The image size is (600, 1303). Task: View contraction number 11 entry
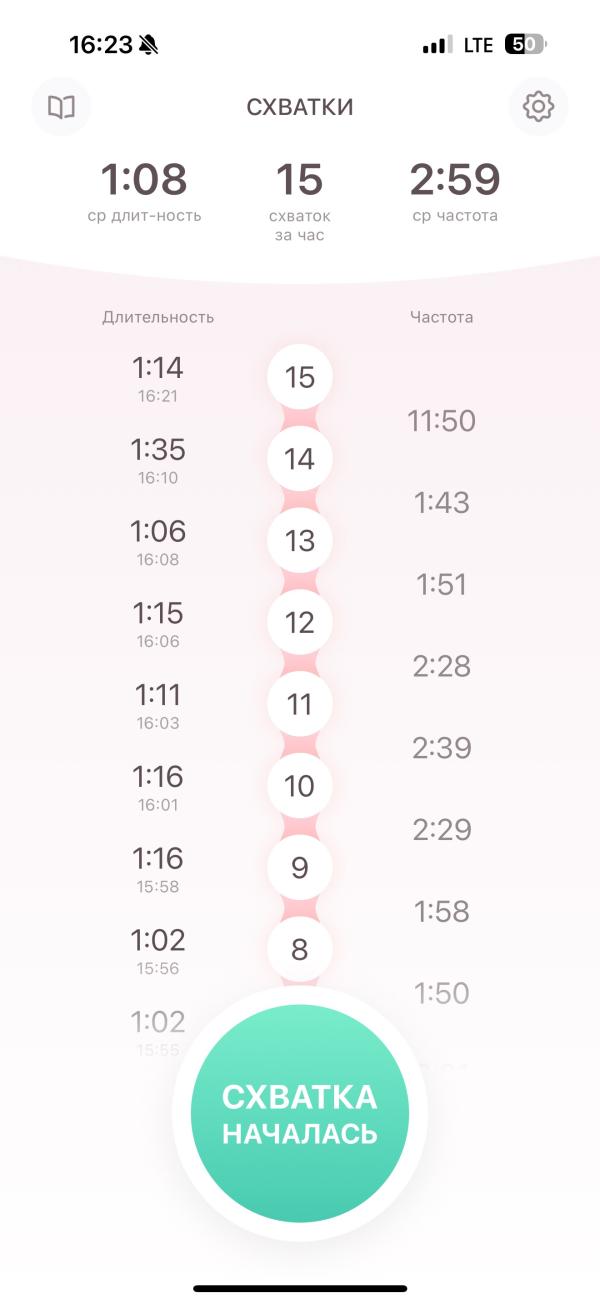(300, 705)
